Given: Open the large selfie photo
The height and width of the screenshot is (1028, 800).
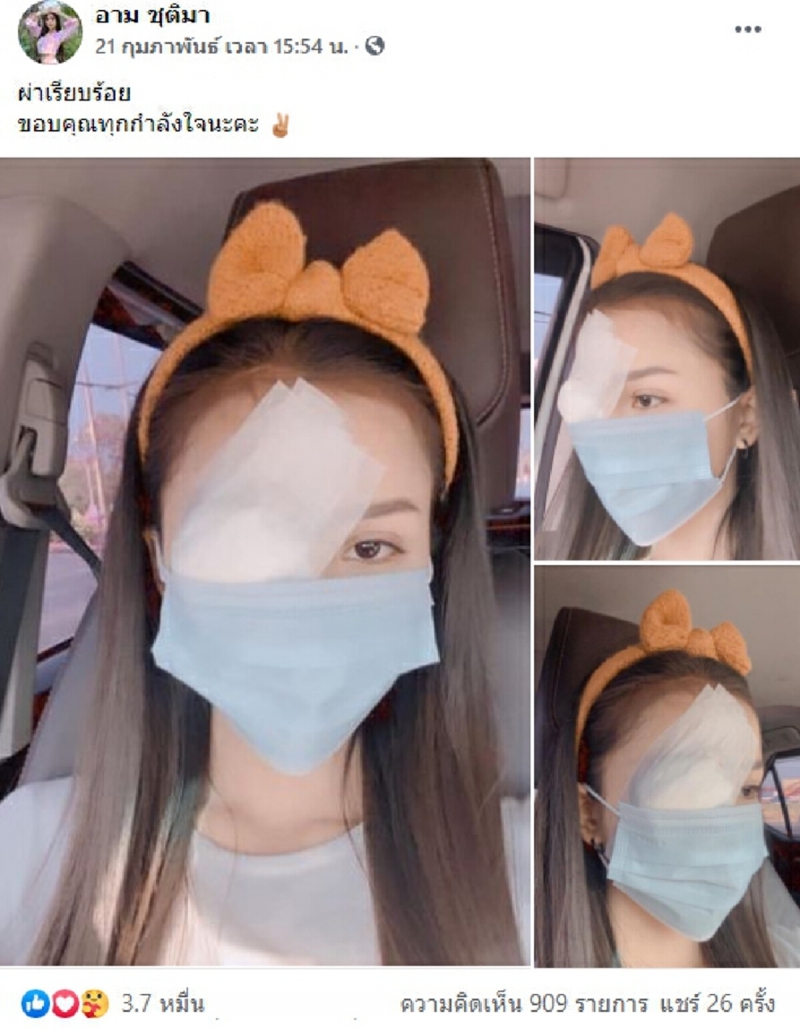Looking at the screenshot, I should coord(265,560).
